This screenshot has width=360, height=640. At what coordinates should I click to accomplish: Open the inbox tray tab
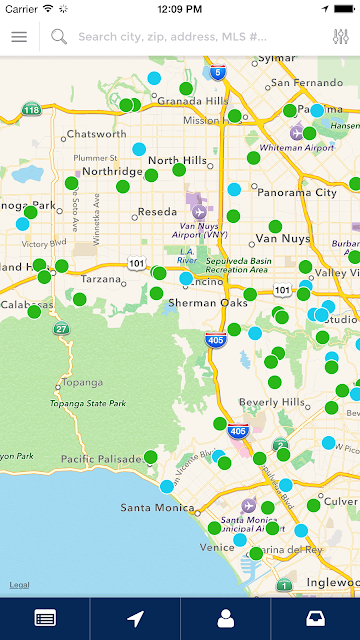pos(316,619)
